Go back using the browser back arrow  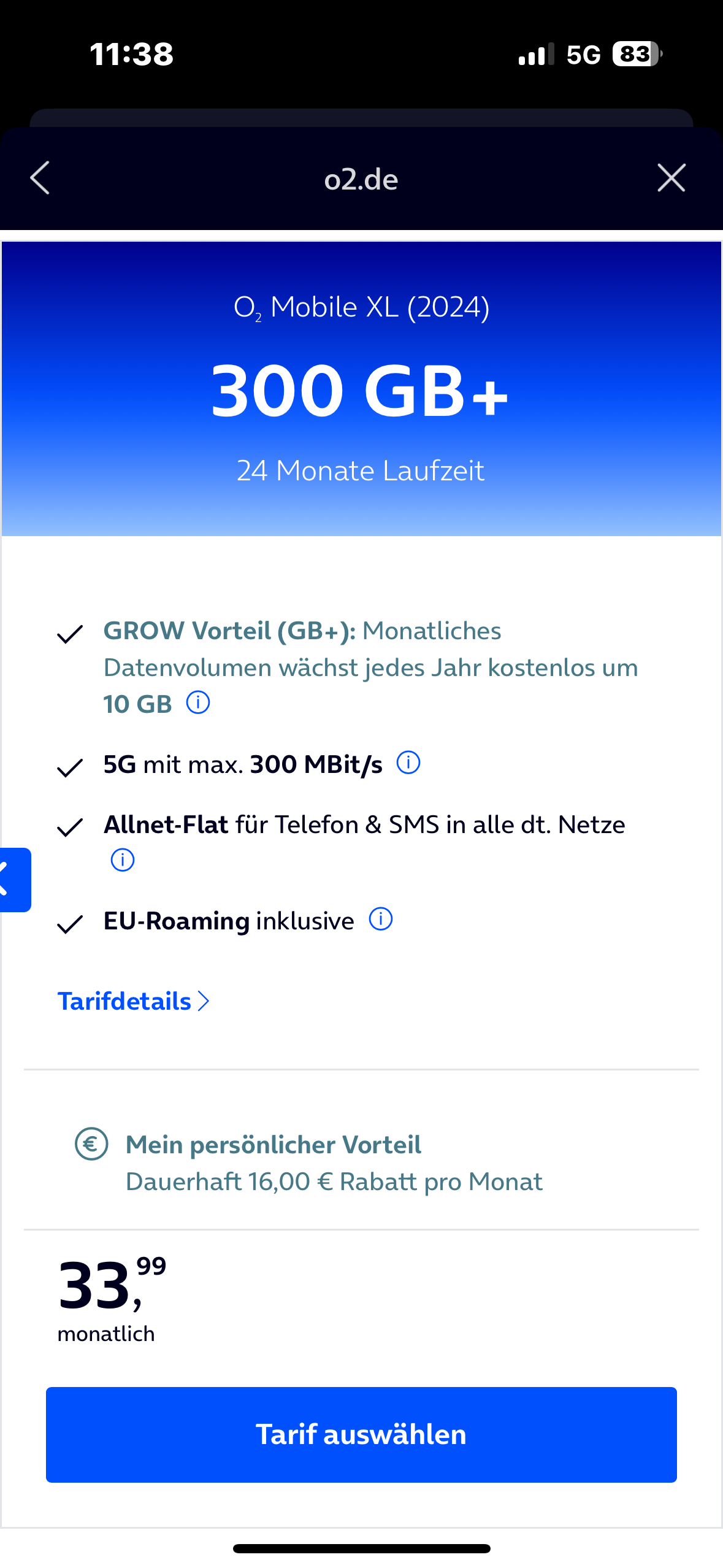(x=40, y=179)
